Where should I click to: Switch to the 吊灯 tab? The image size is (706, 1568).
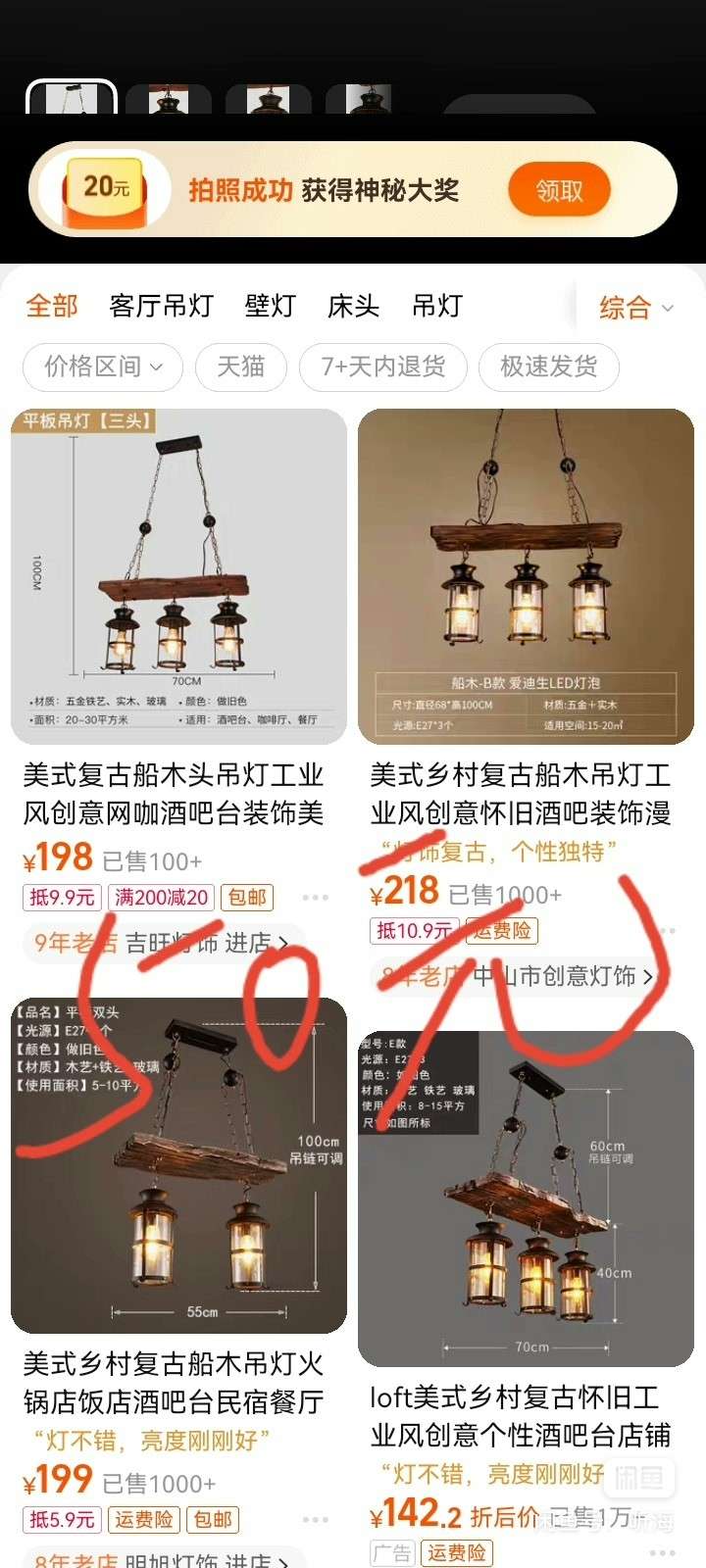click(436, 306)
